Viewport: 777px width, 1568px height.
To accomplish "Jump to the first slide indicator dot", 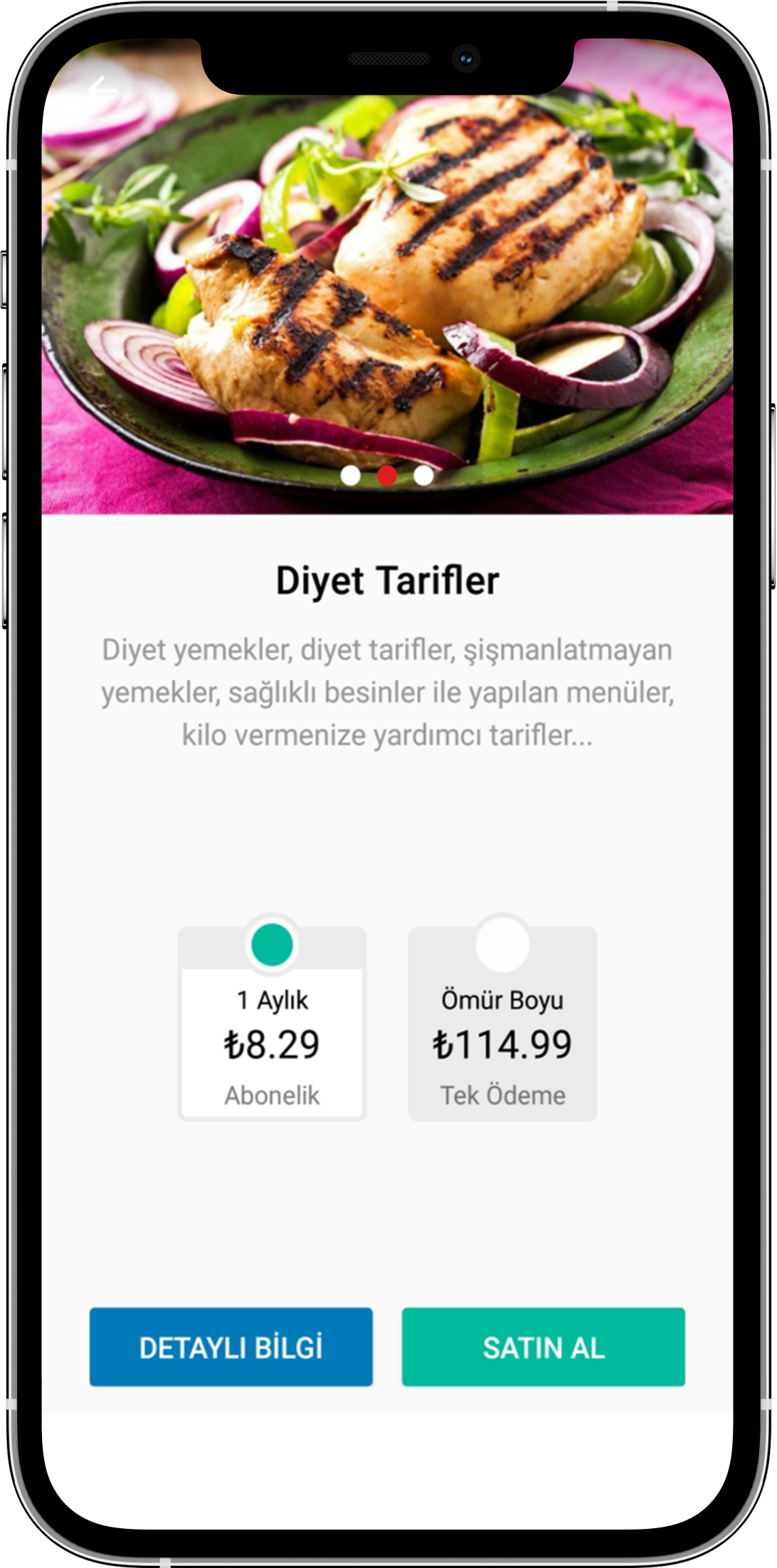I will click(350, 475).
